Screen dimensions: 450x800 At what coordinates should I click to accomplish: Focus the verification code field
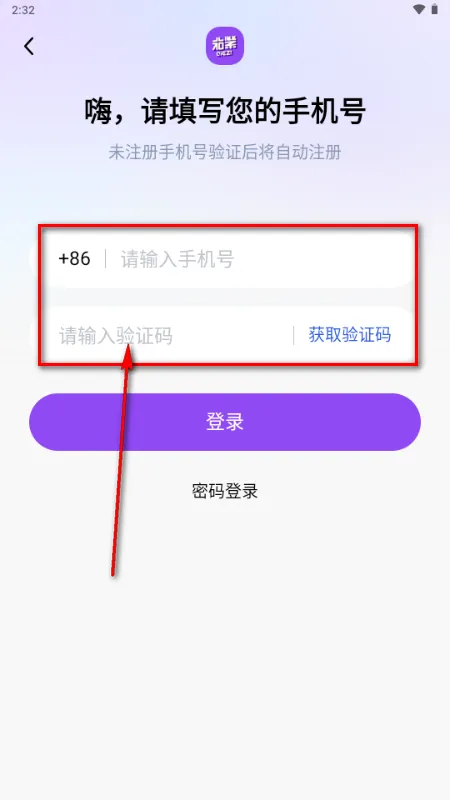pos(171,336)
